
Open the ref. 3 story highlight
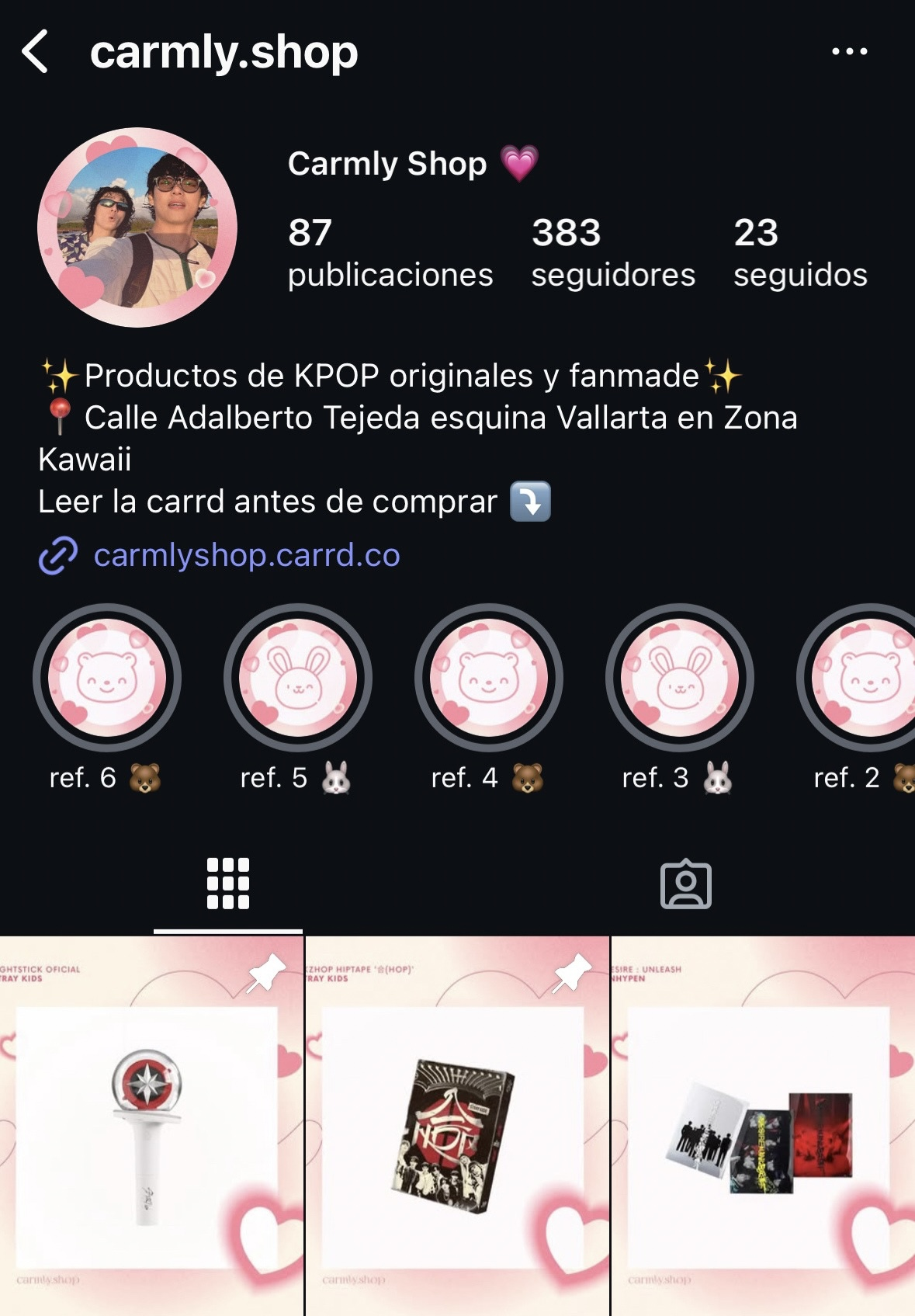(680, 678)
